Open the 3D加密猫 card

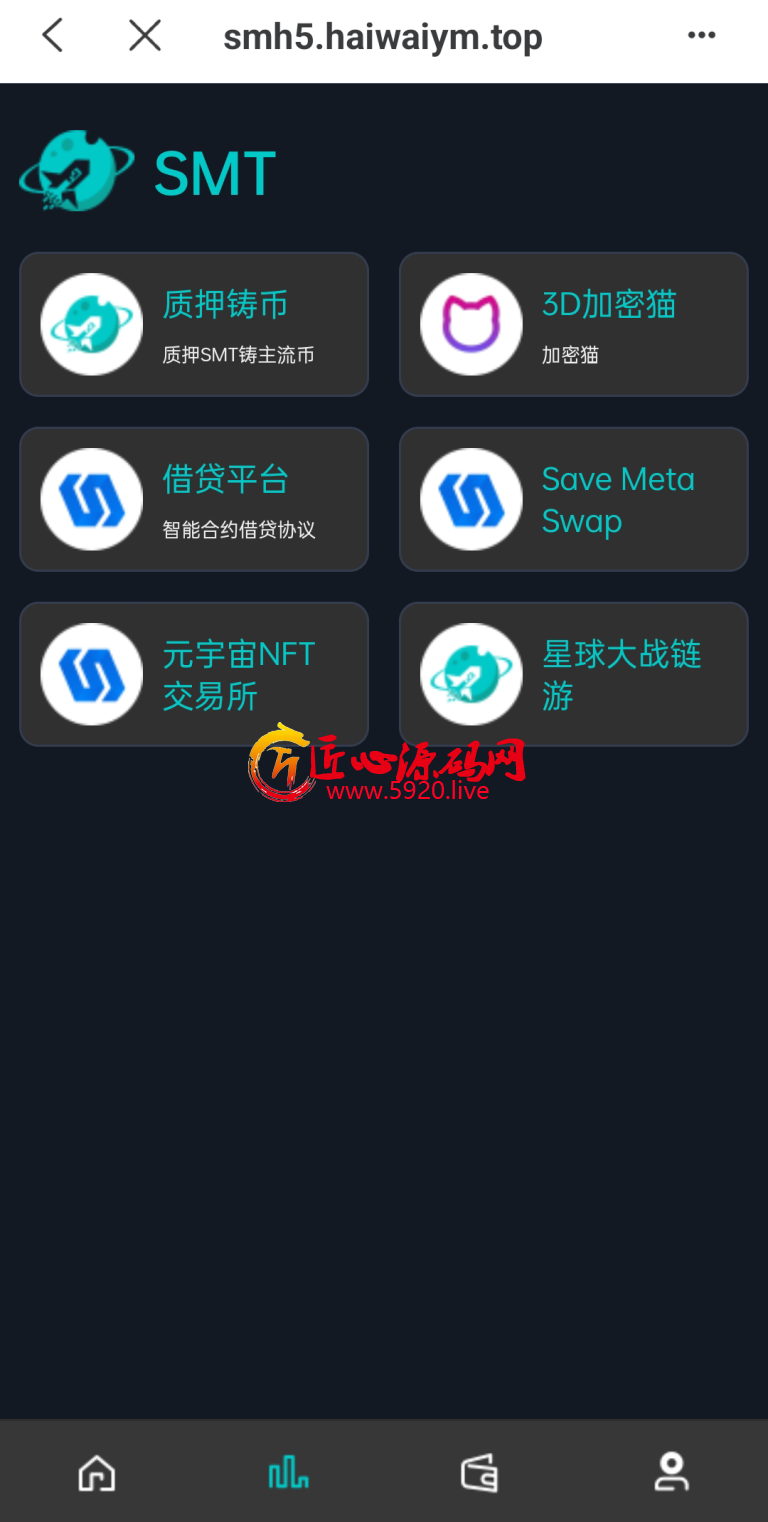574,324
